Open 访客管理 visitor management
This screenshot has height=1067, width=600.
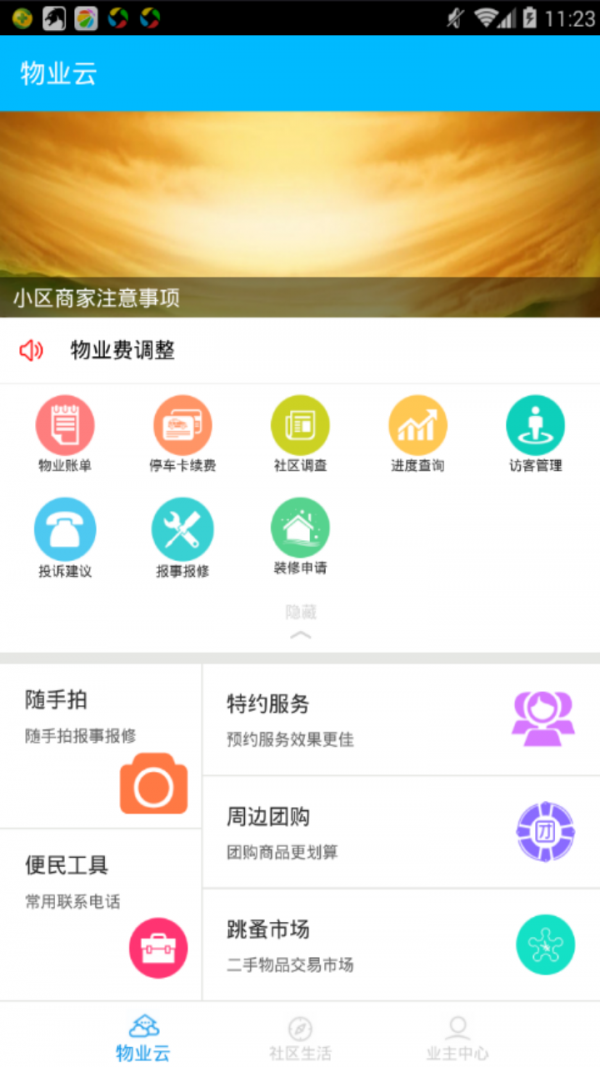535,433
